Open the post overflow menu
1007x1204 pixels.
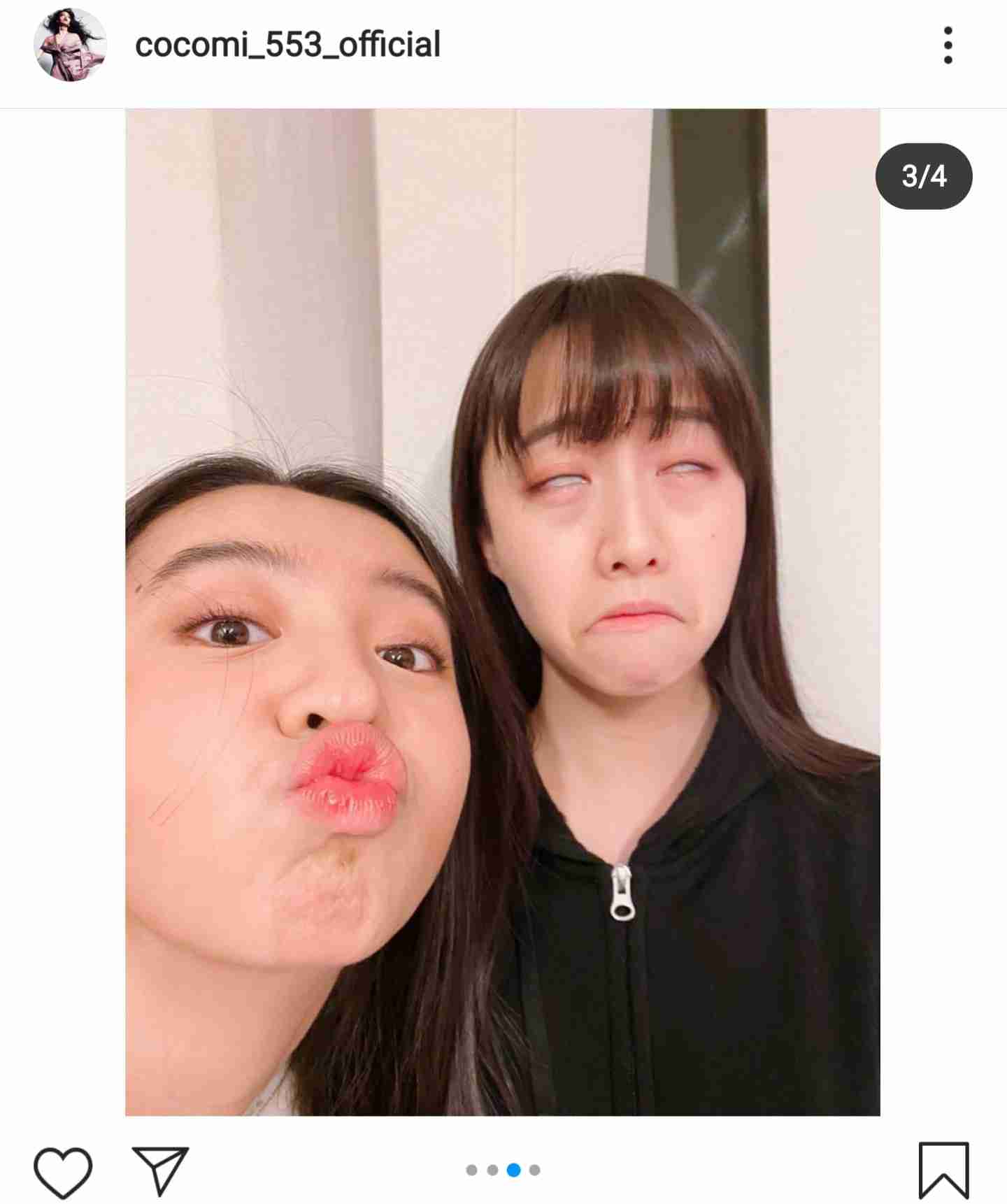(x=948, y=45)
